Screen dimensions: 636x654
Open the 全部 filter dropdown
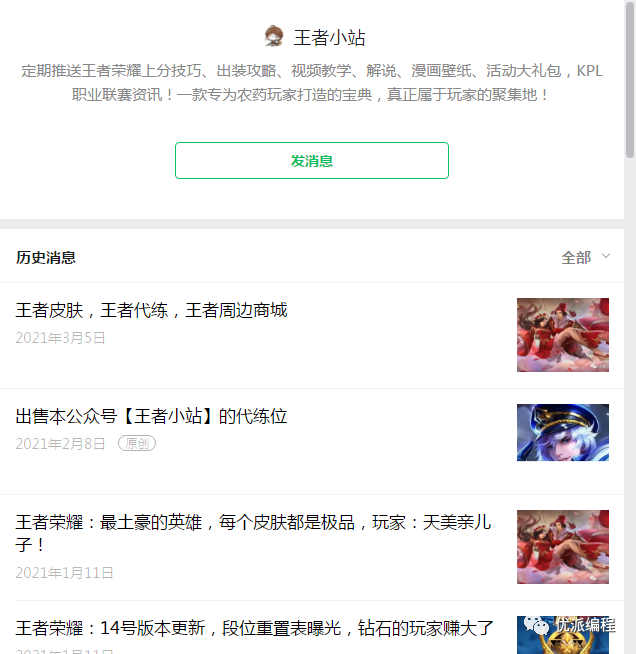[x=585, y=257]
